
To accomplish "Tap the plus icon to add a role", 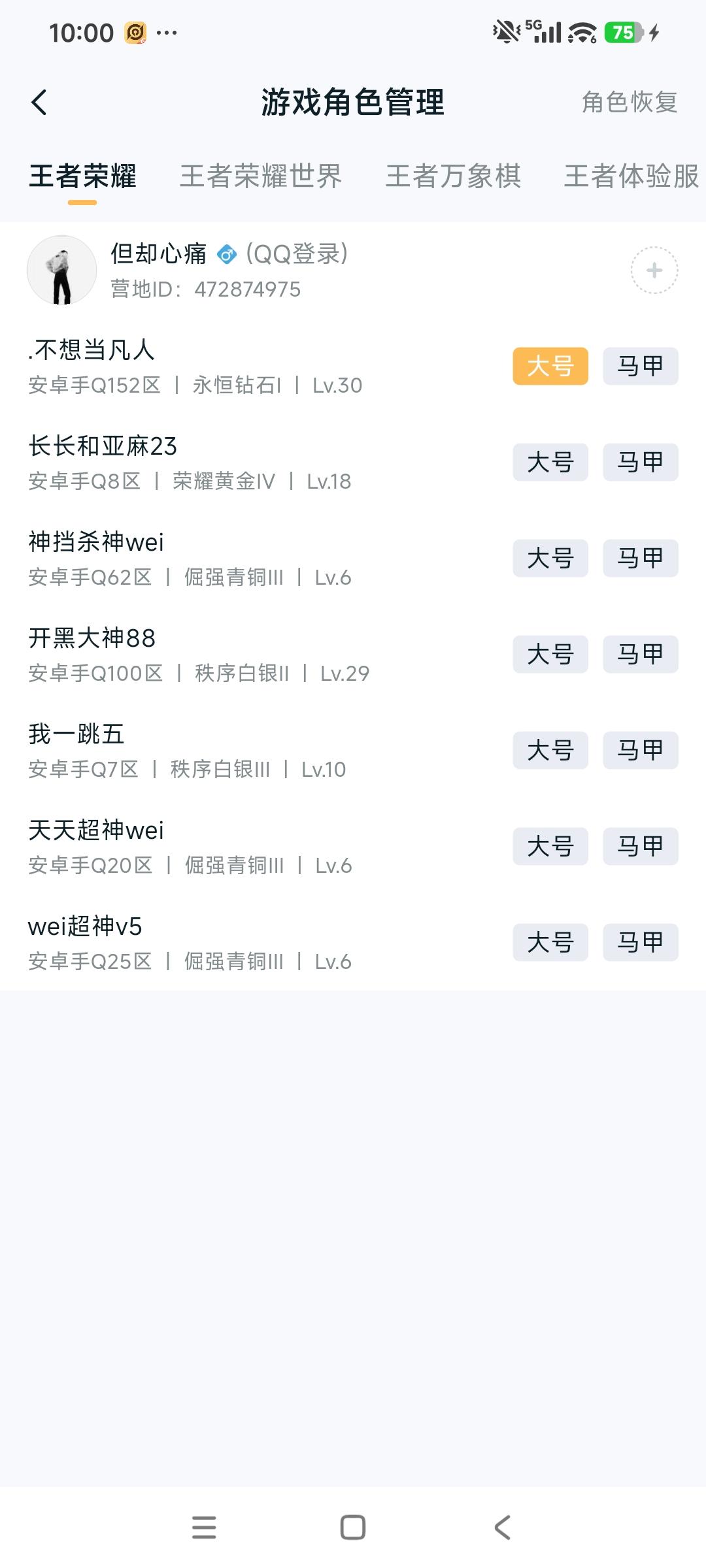I will (653, 270).
